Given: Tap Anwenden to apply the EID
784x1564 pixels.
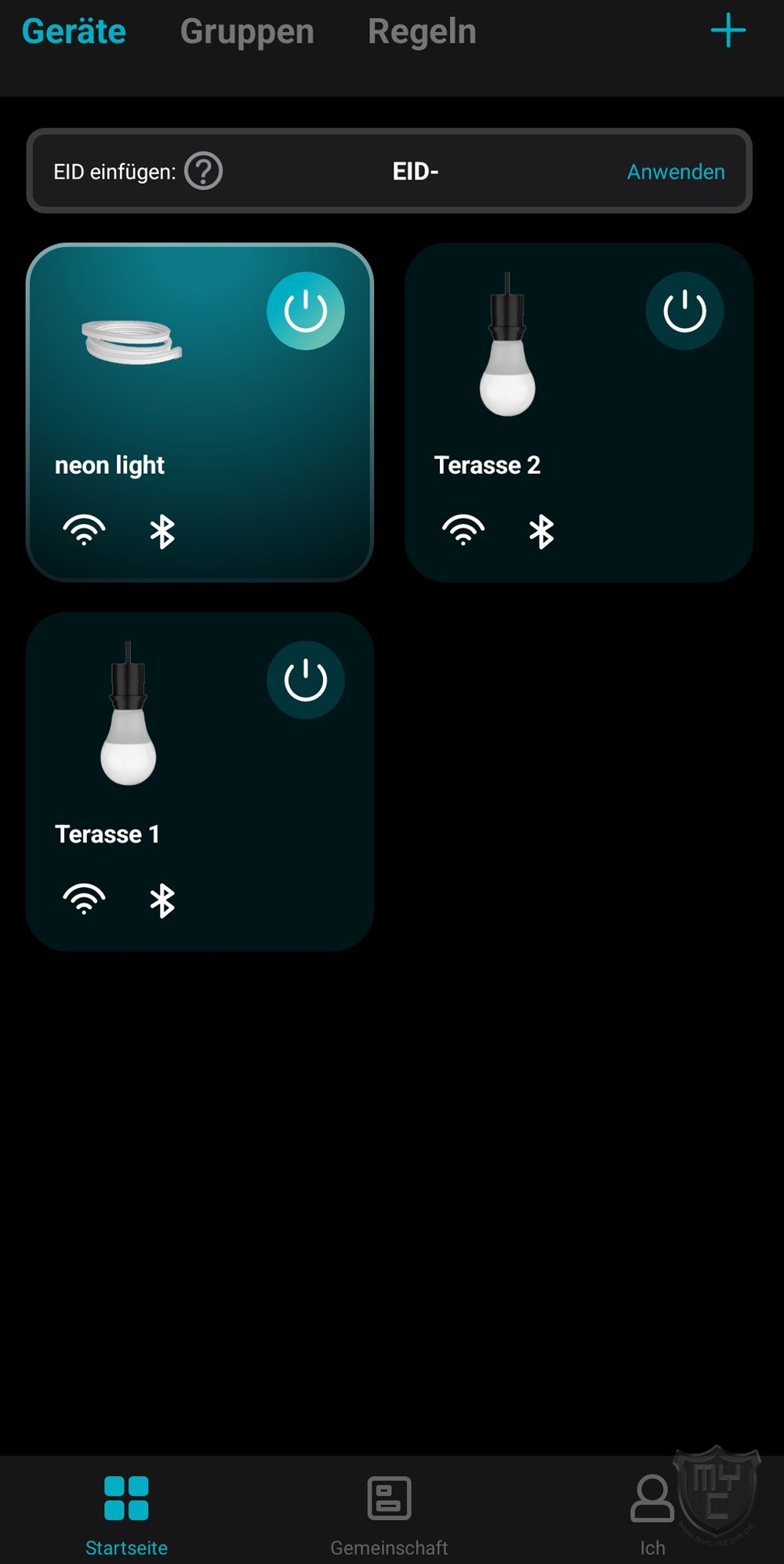Looking at the screenshot, I should tap(676, 172).
